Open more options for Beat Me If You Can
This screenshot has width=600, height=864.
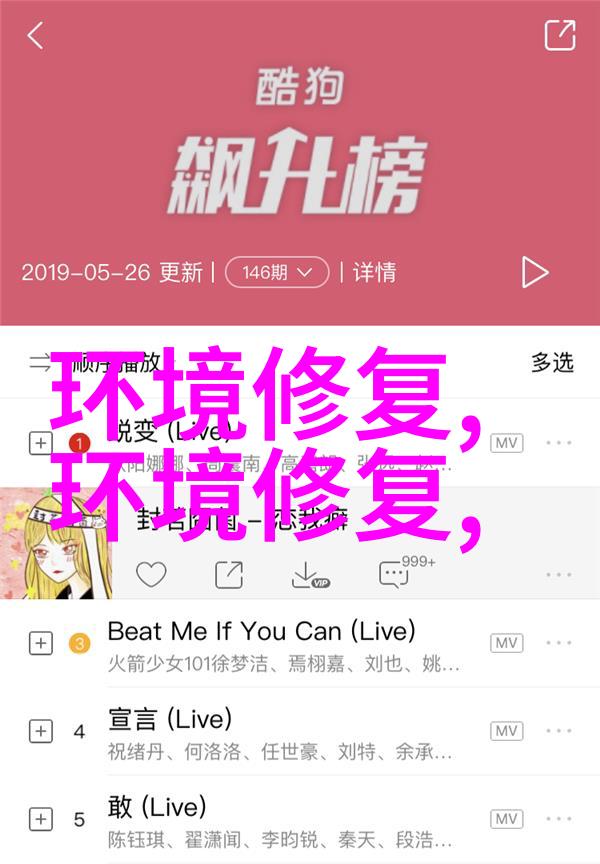pos(558,643)
